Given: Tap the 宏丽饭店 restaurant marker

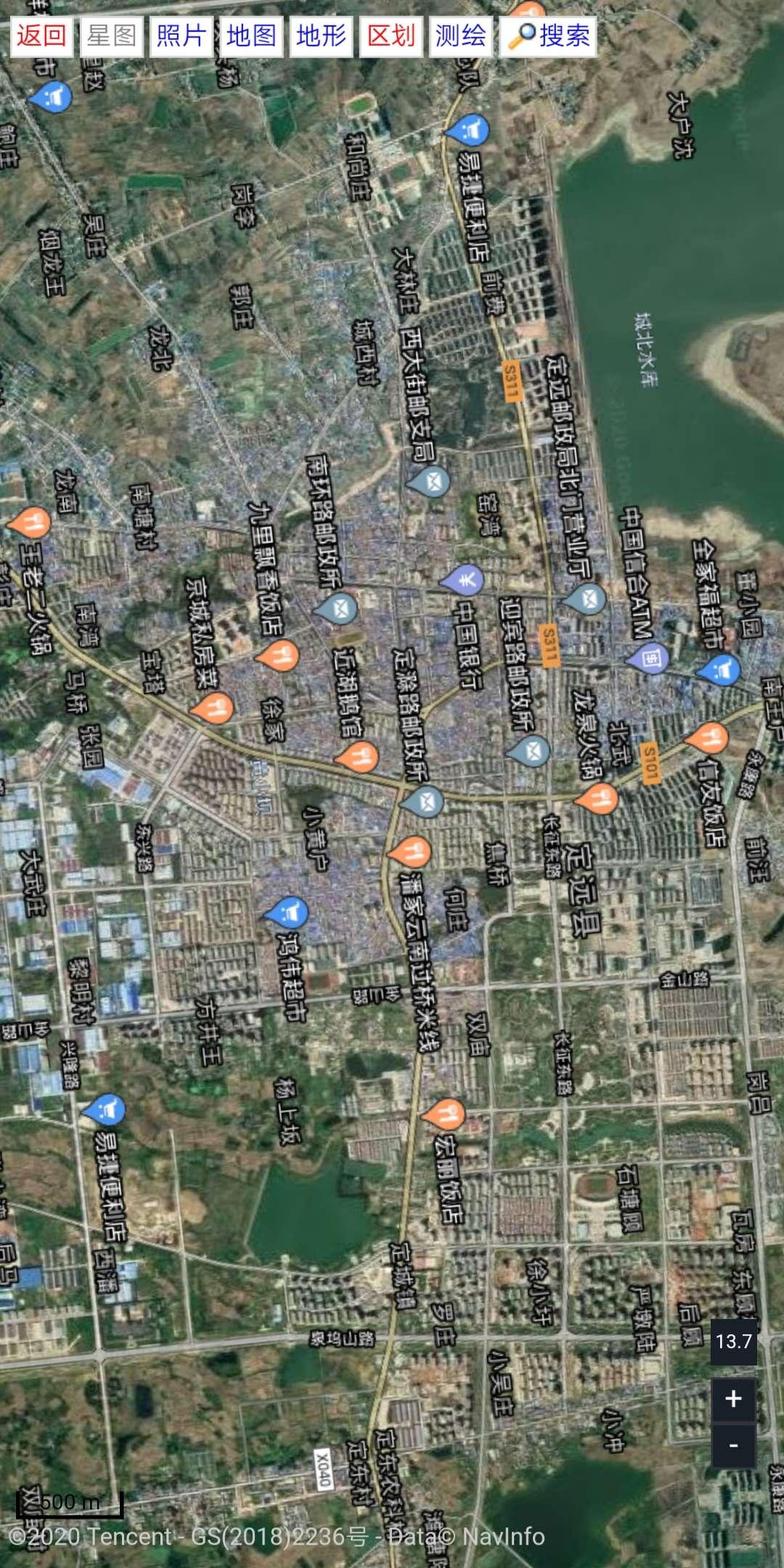Looking at the screenshot, I should click(x=444, y=1113).
